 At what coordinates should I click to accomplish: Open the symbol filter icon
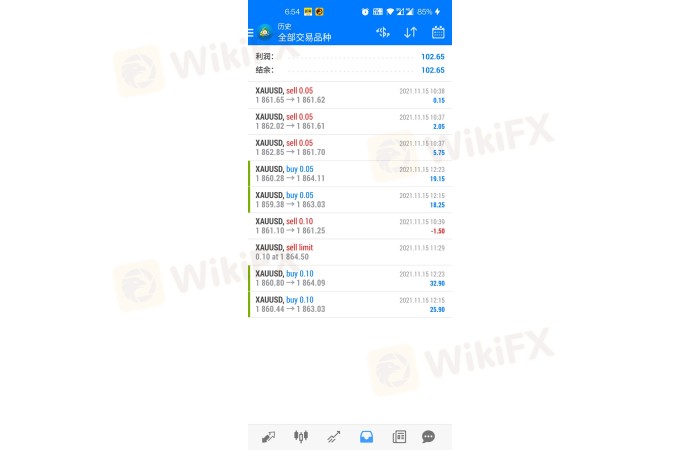point(382,33)
